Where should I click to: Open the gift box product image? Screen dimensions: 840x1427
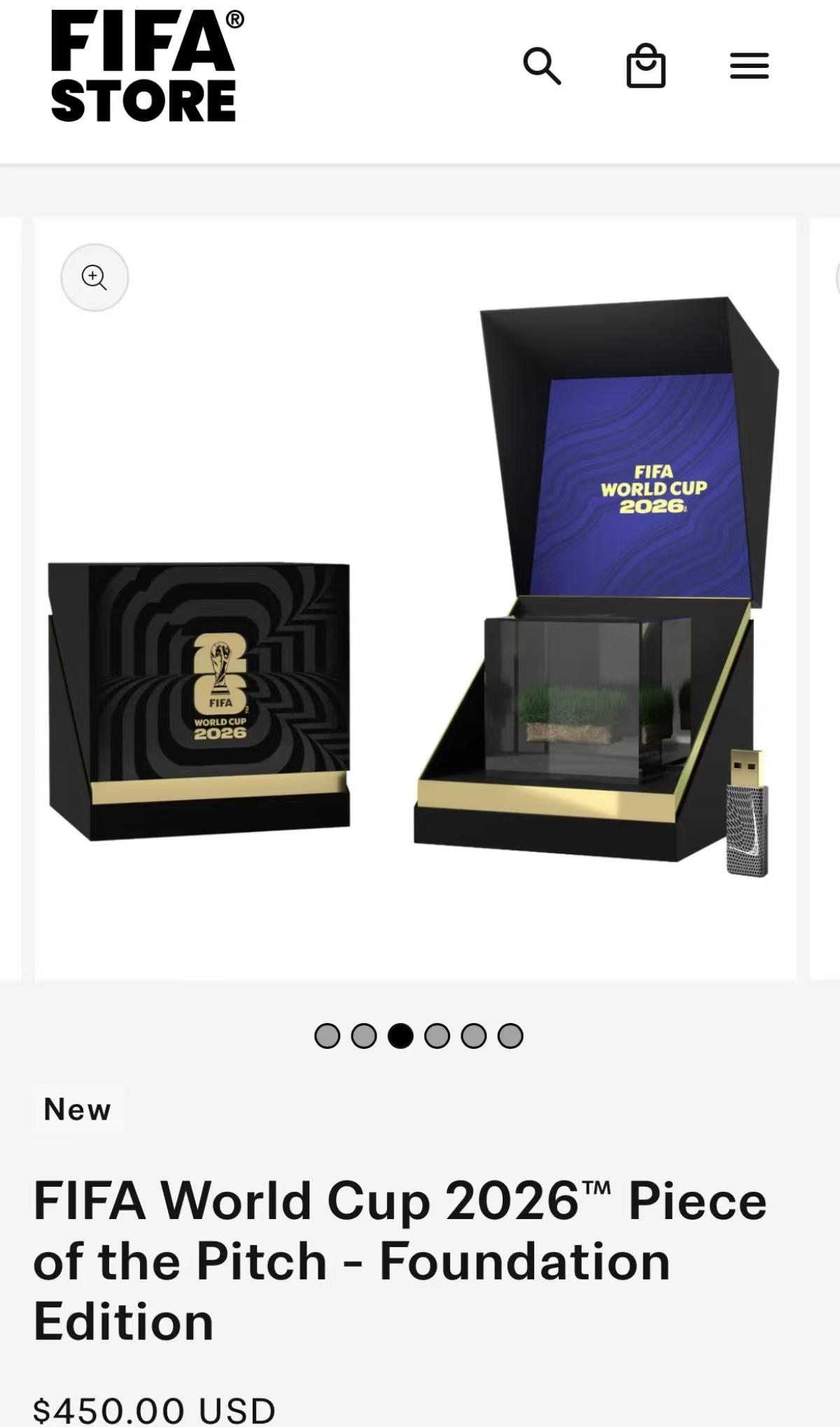(415, 599)
